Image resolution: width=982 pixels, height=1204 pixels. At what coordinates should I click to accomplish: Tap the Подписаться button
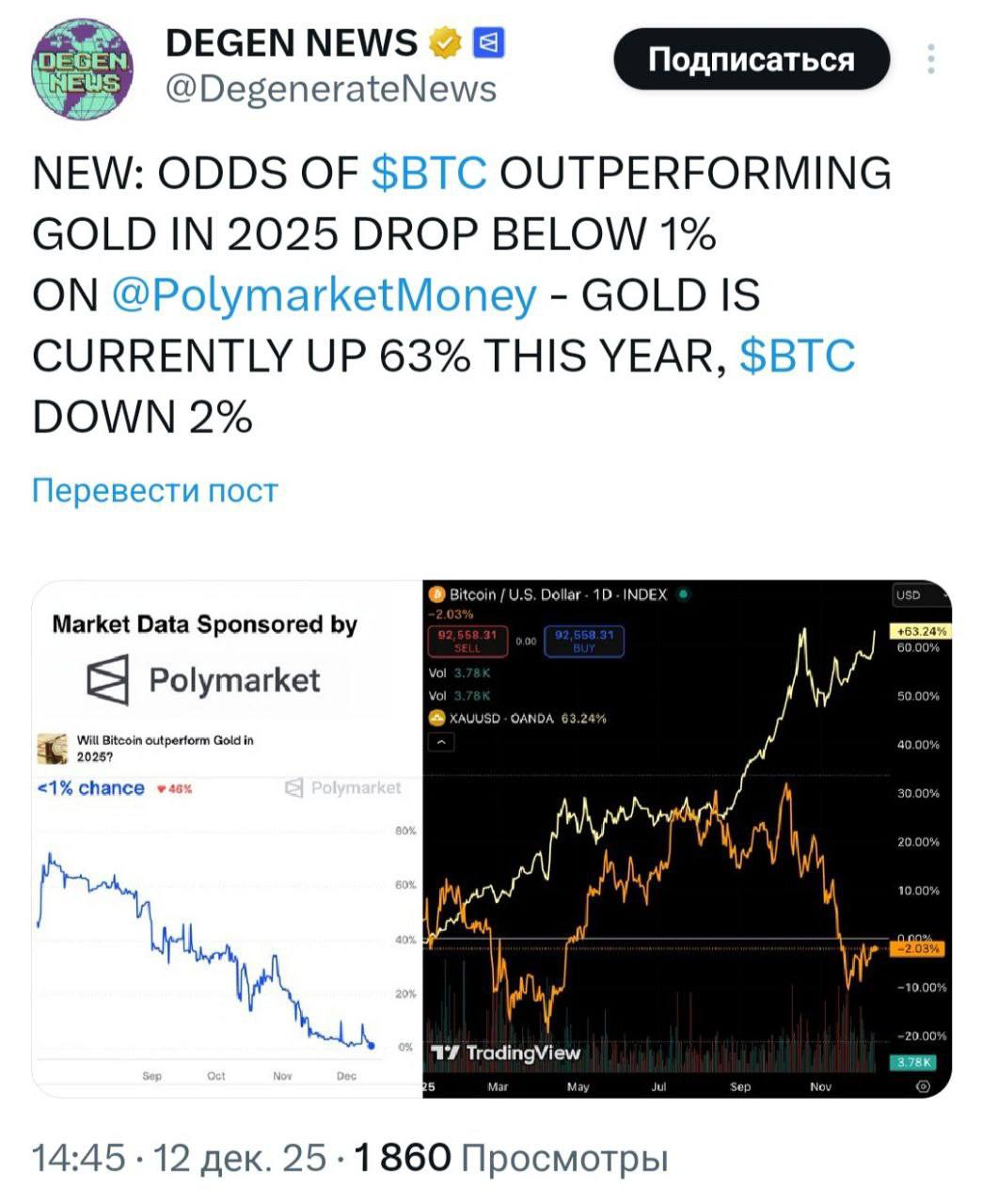751,60
